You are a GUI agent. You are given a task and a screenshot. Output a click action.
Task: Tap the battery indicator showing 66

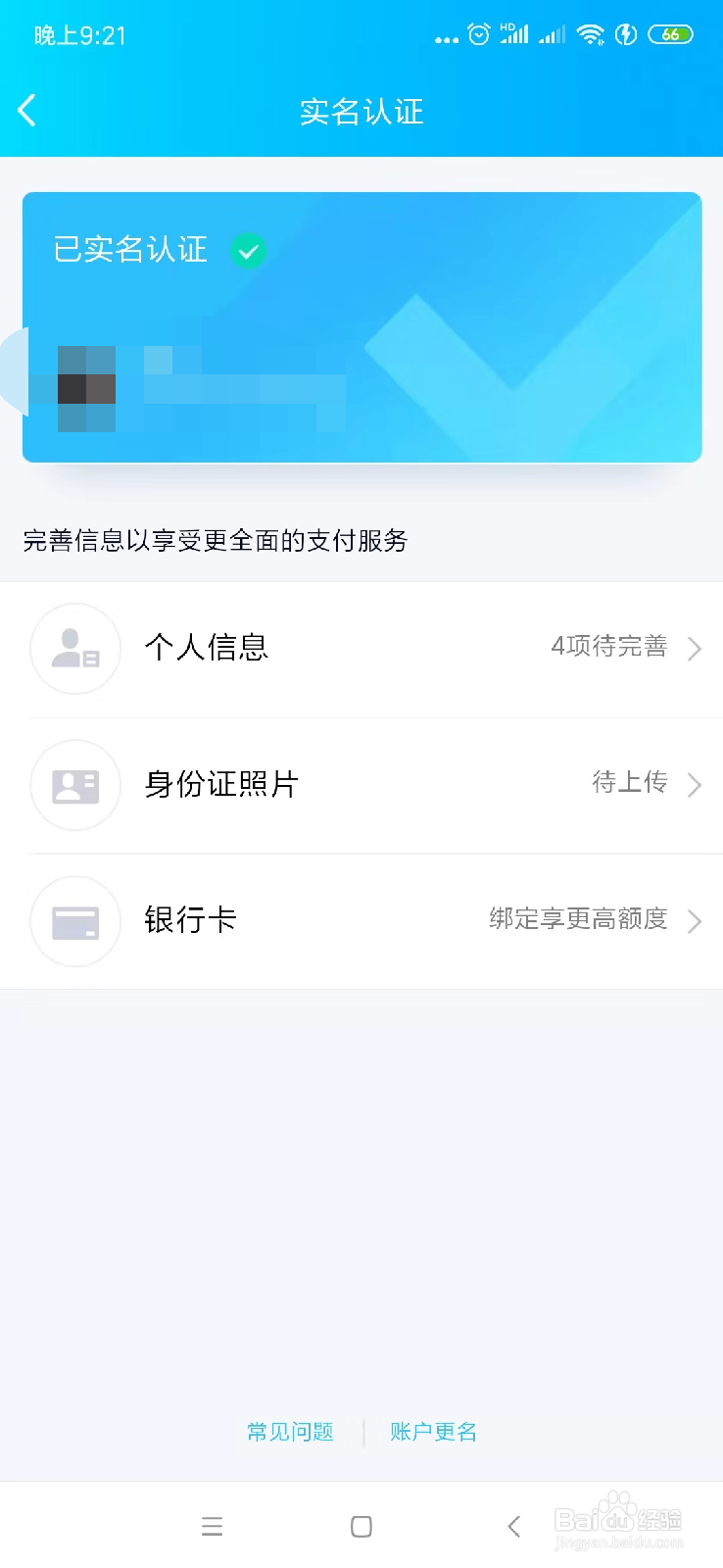tap(670, 34)
